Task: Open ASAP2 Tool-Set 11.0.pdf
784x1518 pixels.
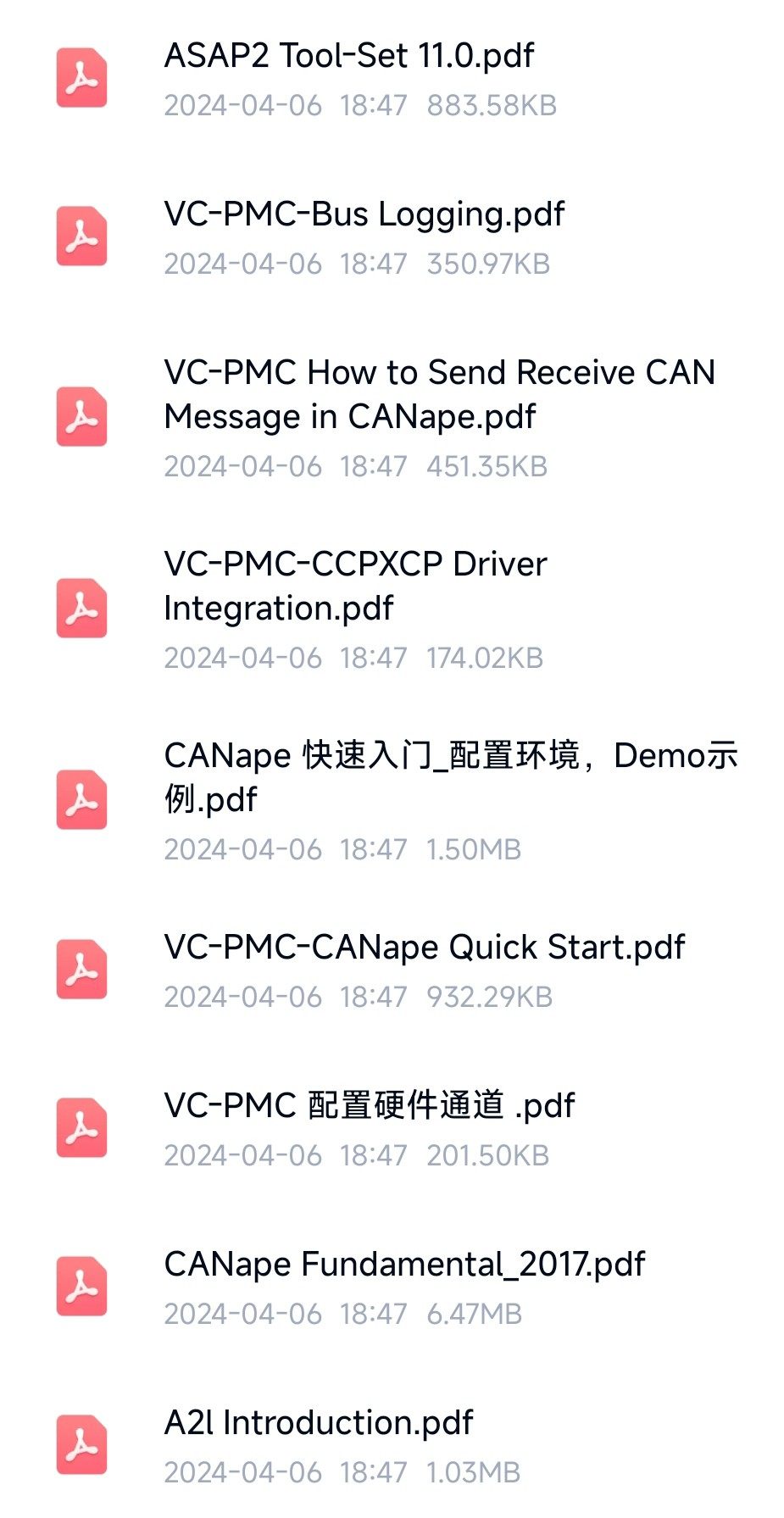Action: (348, 57)
